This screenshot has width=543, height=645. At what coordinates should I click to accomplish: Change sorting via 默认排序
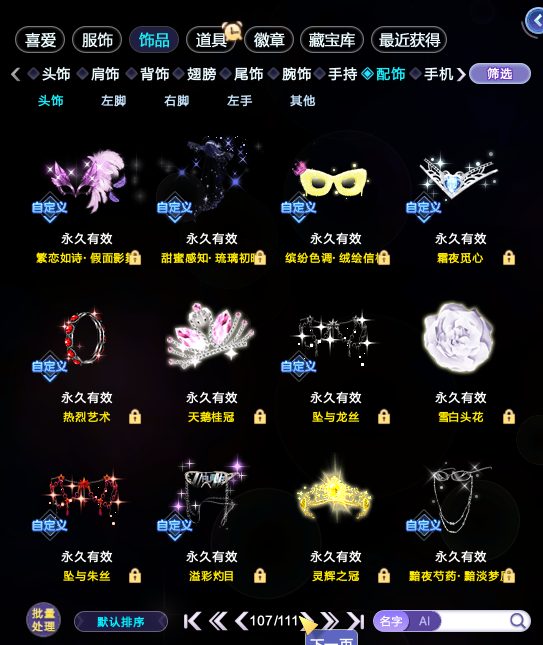pos(121,621)
